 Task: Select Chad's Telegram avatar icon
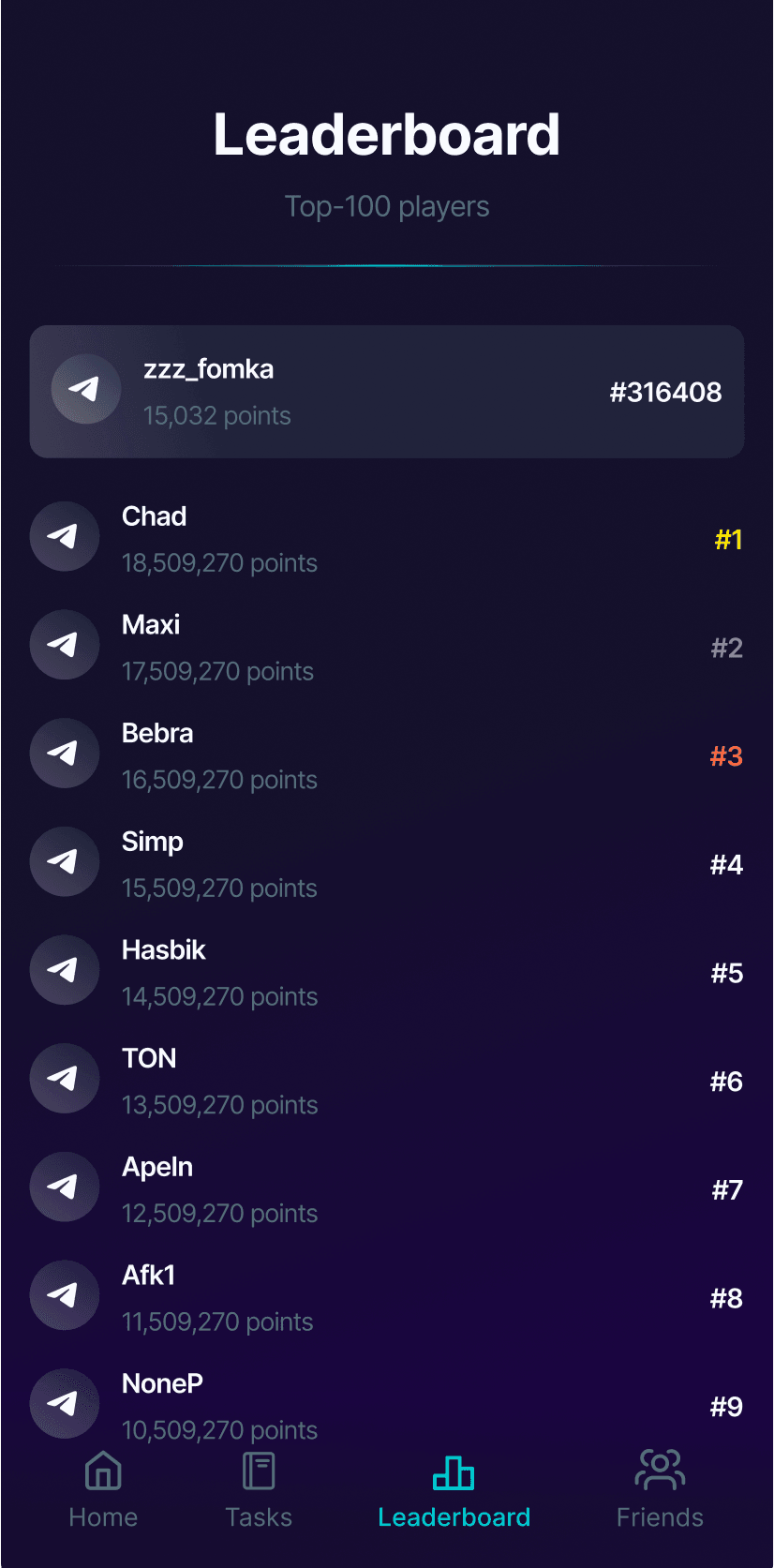pyautogui.click(x=64, y=536)
